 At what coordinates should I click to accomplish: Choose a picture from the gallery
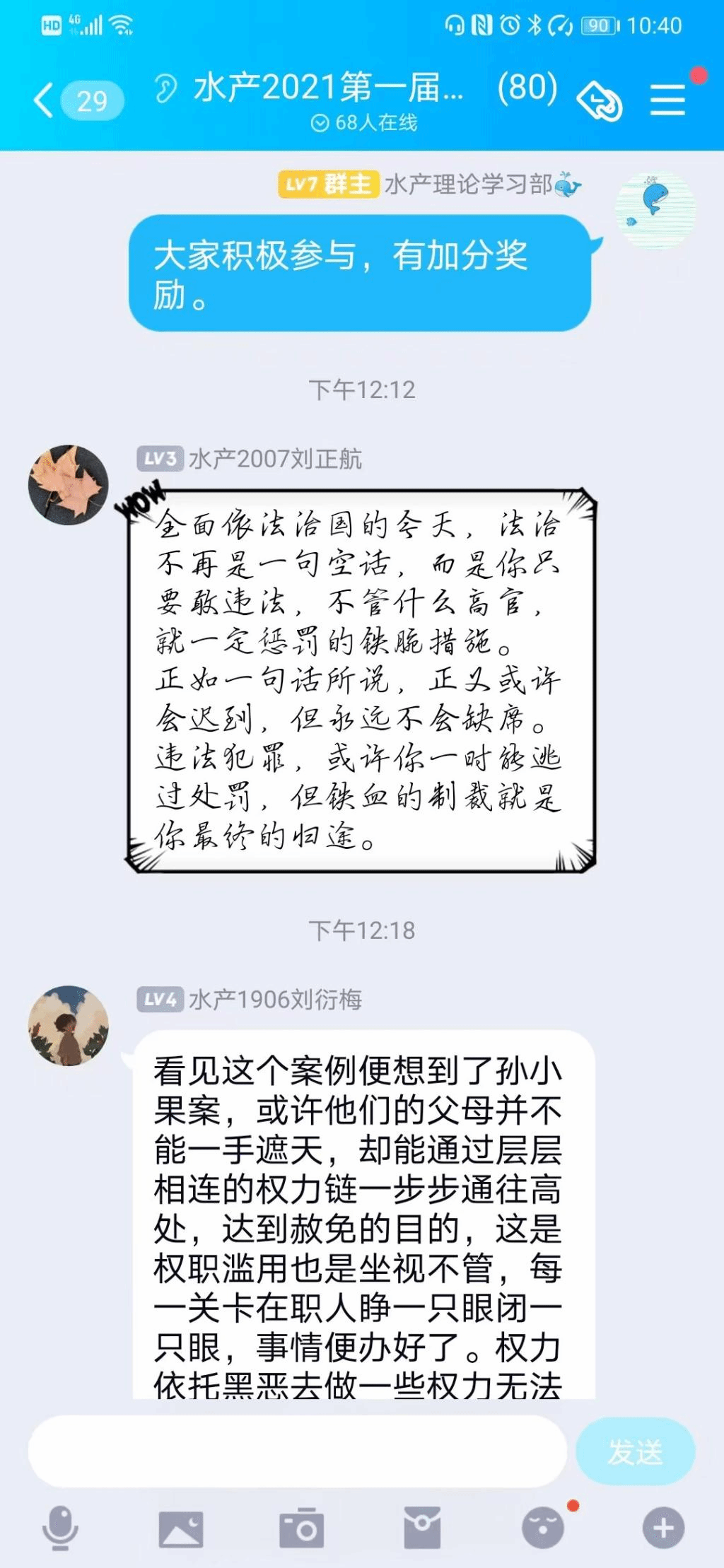(181, 1529)
